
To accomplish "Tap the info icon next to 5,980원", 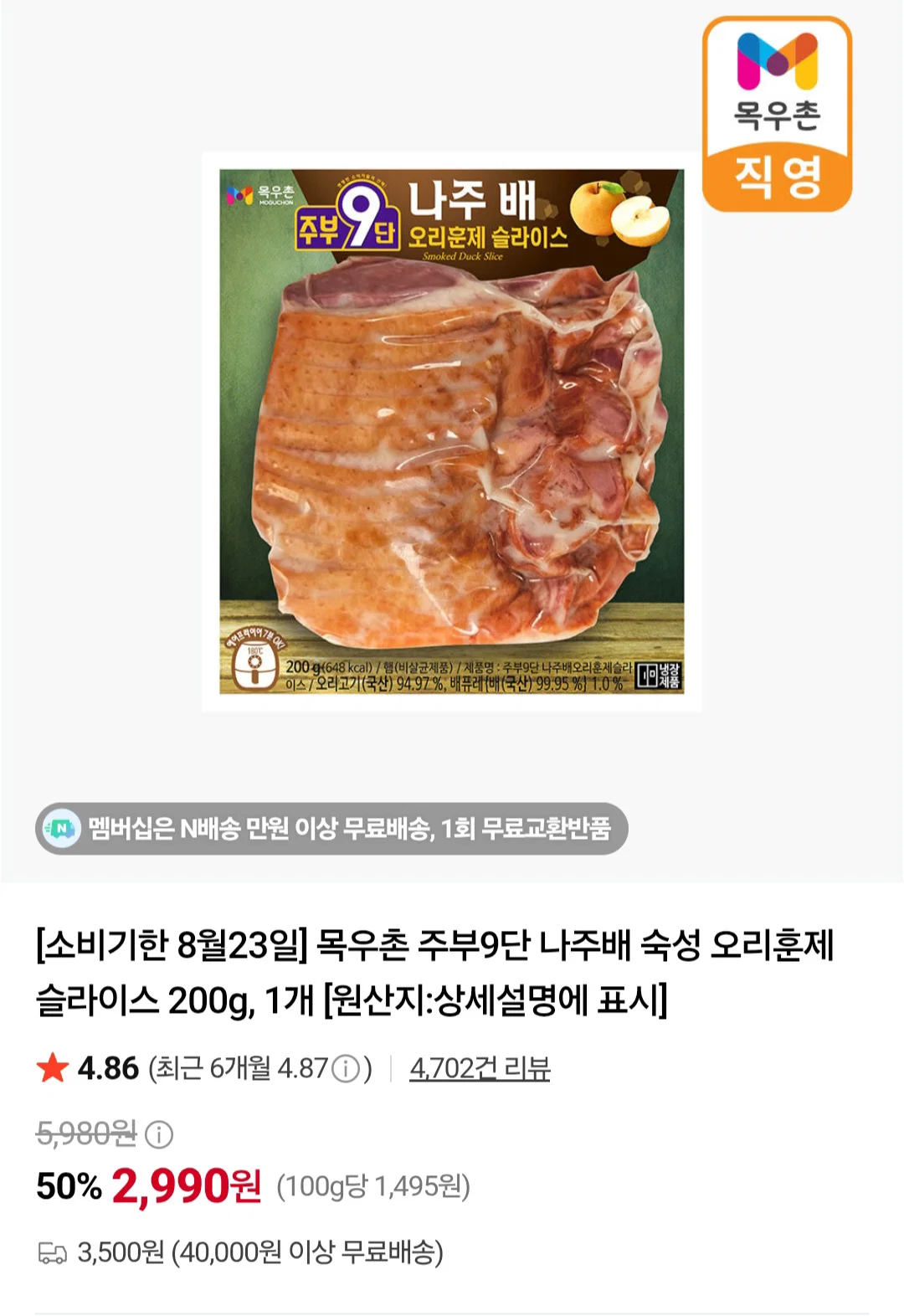I will click(159, 1134).
